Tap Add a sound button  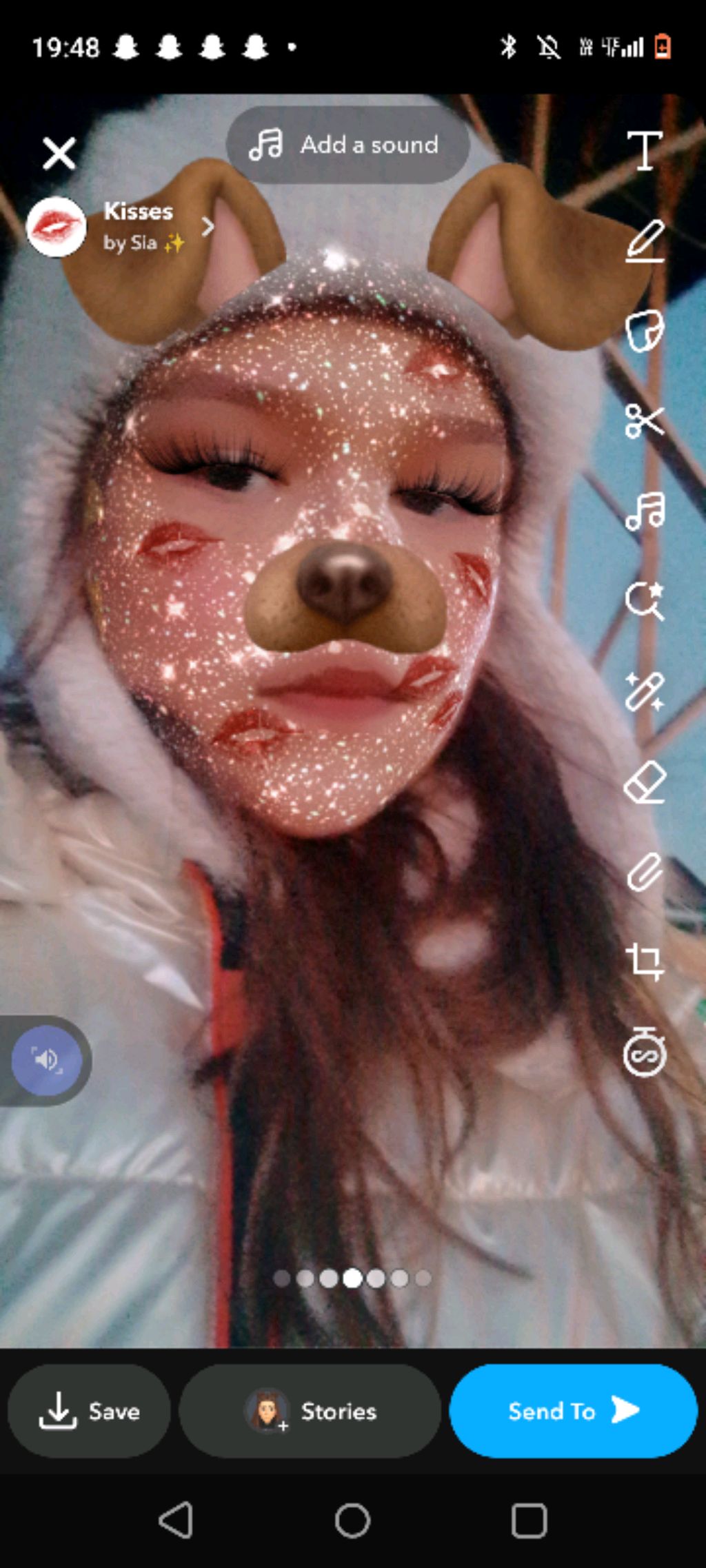[347, 145]
